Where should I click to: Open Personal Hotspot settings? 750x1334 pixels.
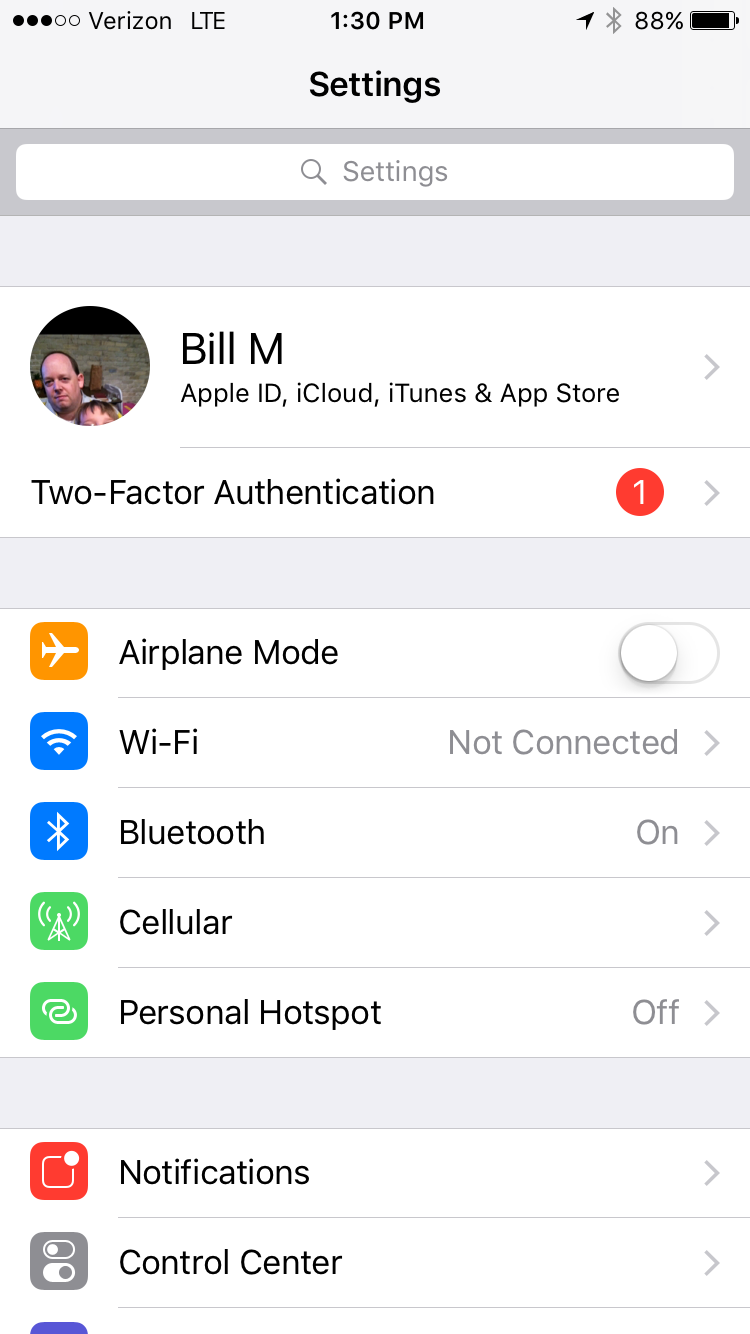(375, 1013)
